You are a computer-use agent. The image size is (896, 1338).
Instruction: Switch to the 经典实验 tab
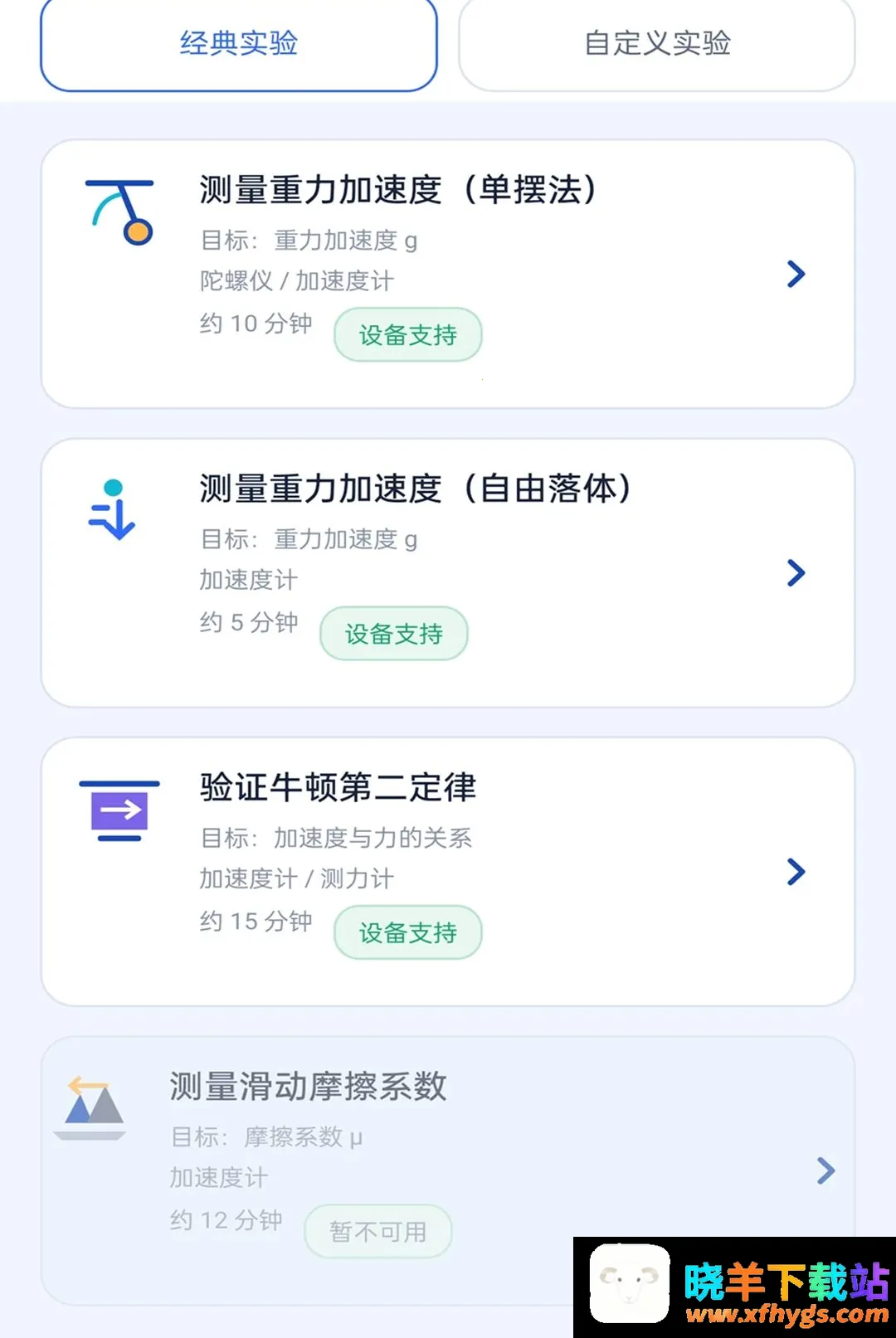point(239,43)
